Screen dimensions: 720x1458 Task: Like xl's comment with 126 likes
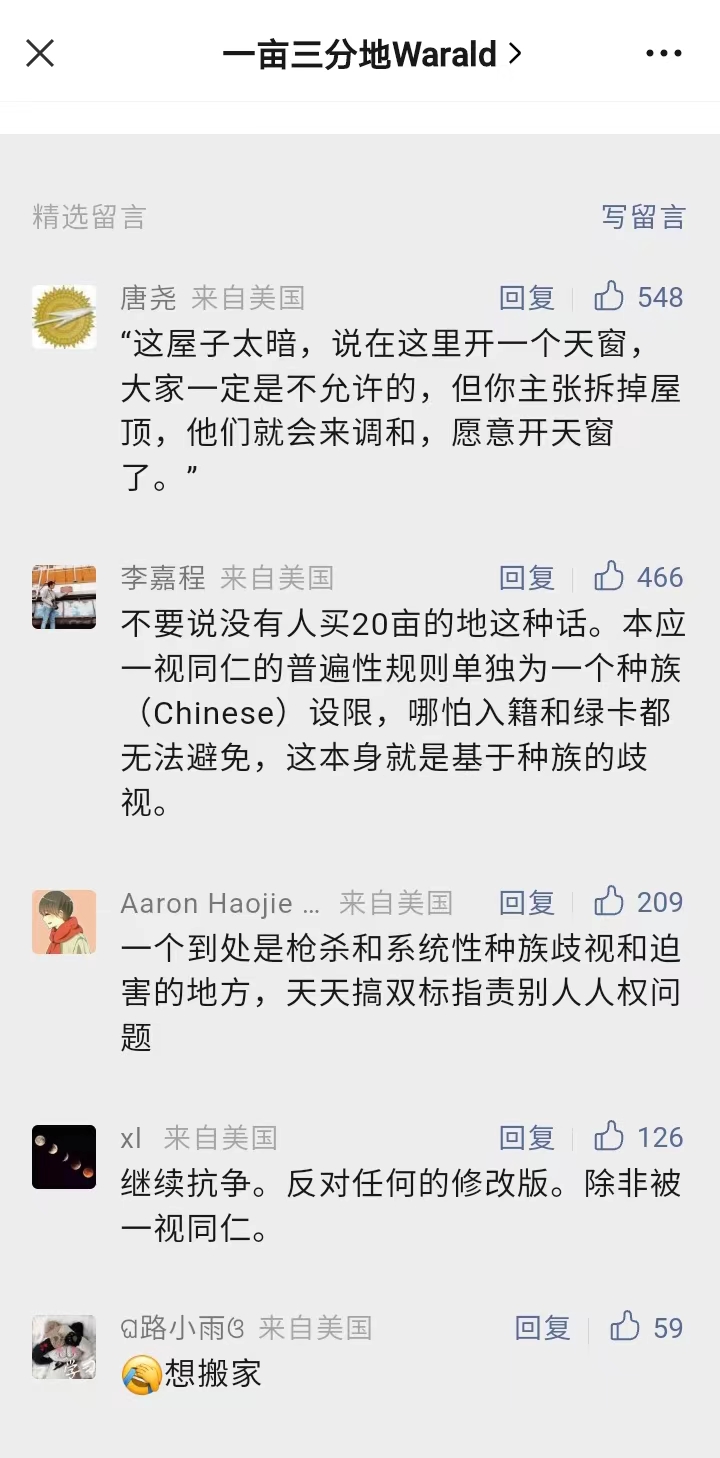click(638, 1137)
